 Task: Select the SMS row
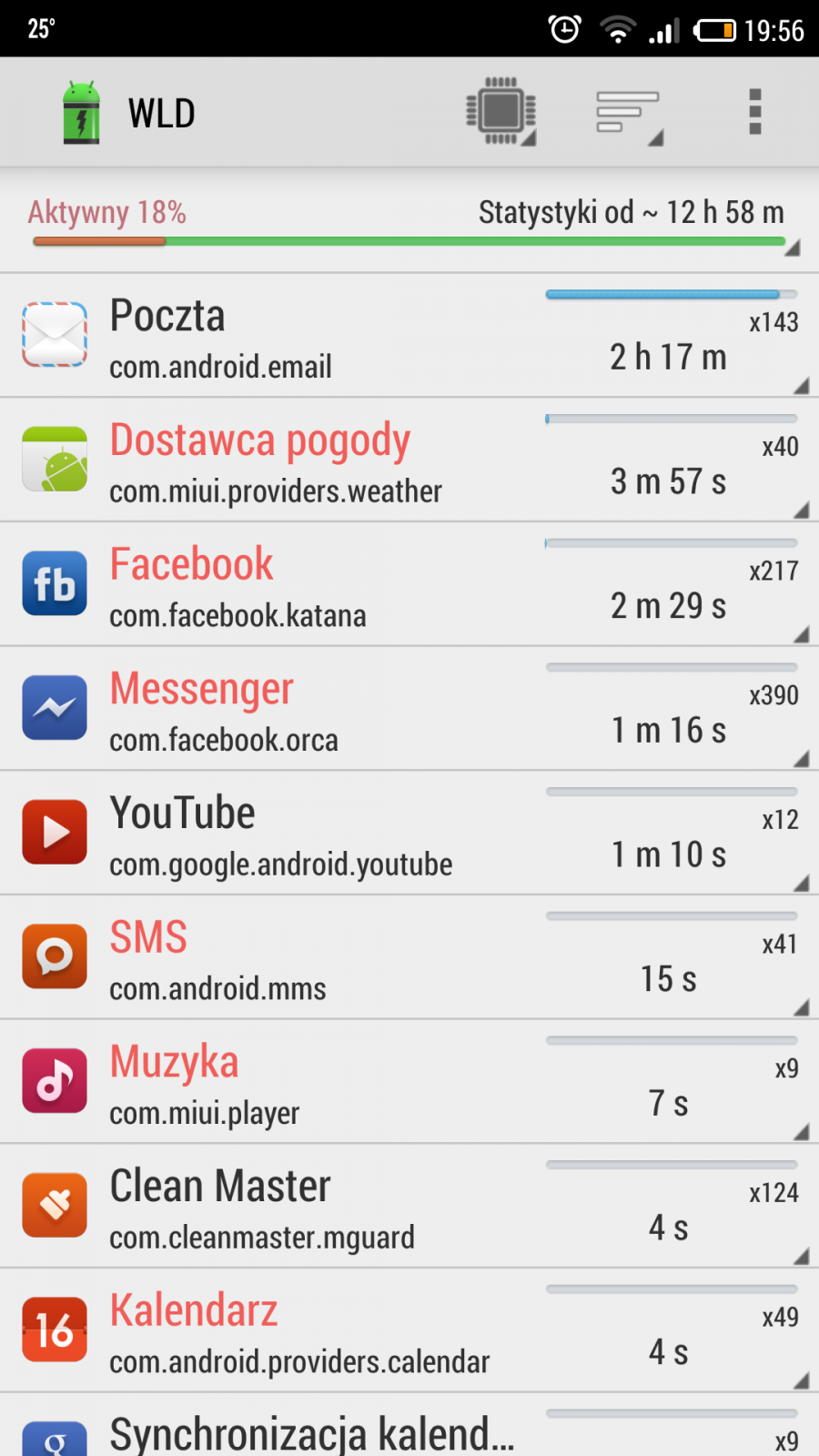[409, 958]
